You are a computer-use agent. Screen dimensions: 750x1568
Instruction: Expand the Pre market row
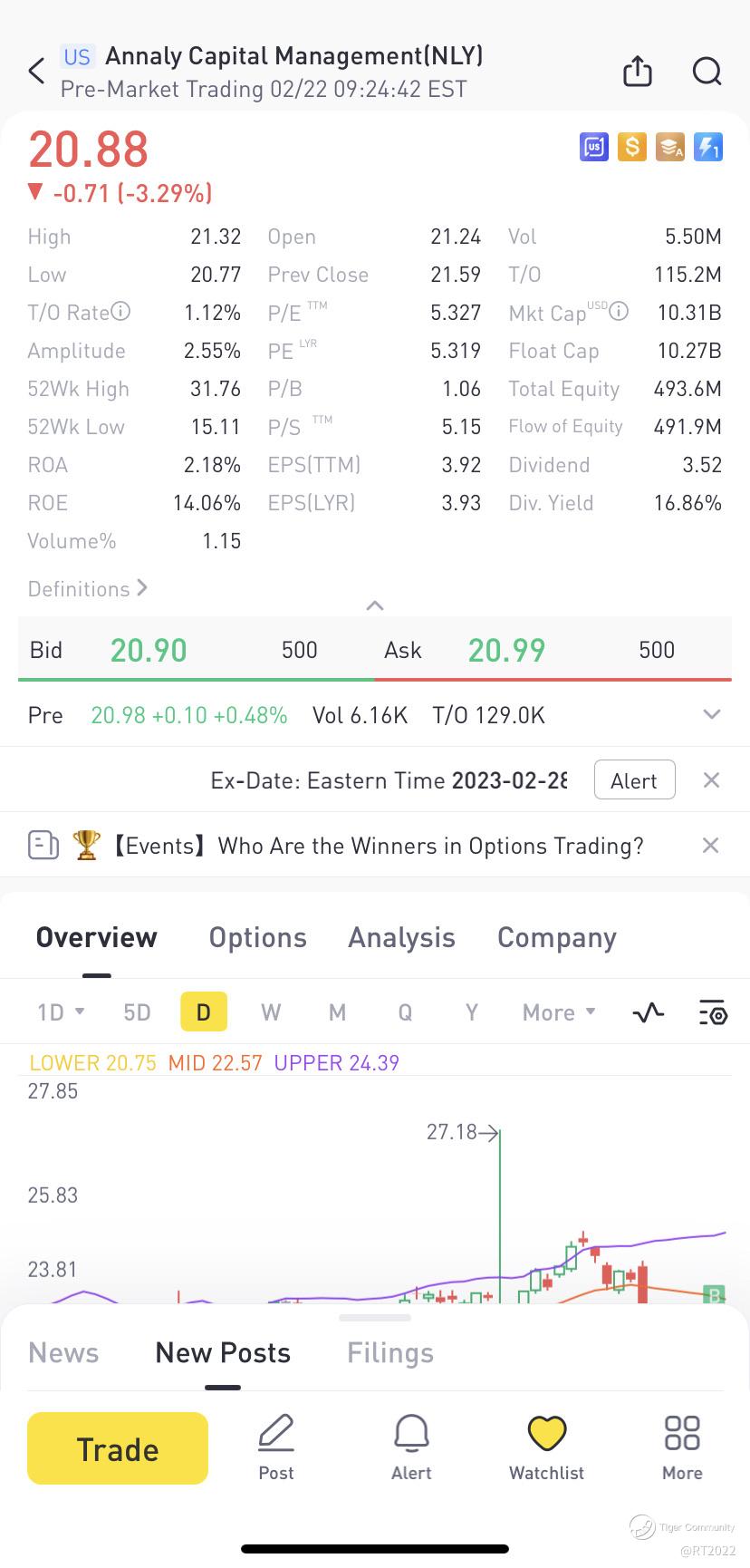click(712, 715)
